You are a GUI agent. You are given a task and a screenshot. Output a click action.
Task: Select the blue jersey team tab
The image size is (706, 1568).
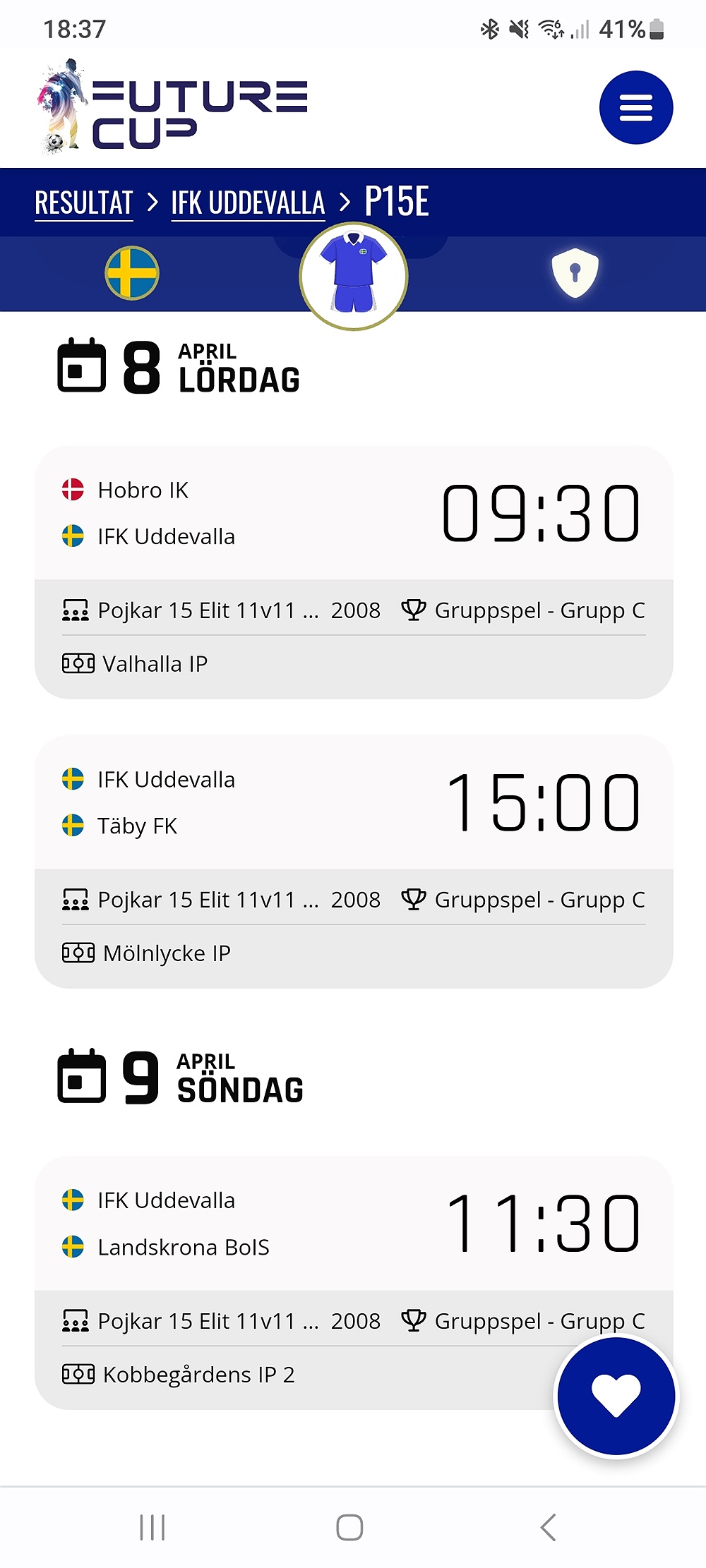point(354,276)
